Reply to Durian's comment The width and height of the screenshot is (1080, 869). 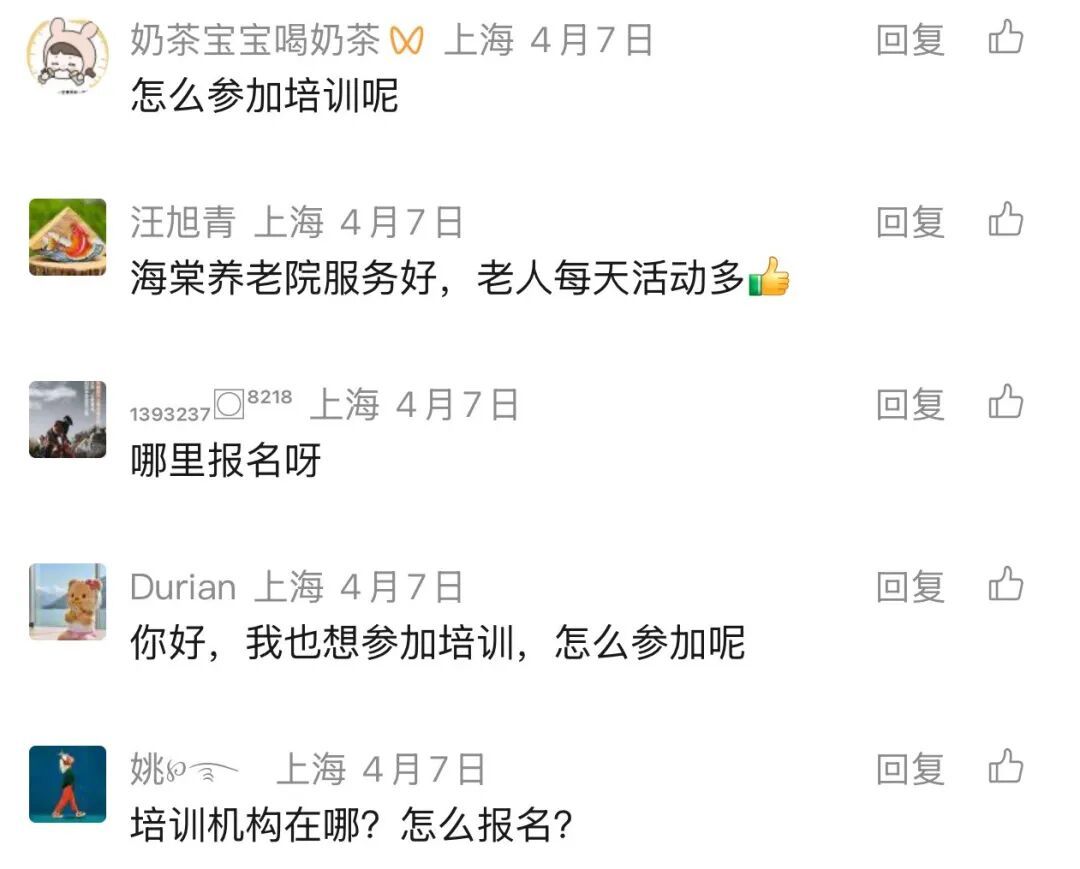coord(910,586)
